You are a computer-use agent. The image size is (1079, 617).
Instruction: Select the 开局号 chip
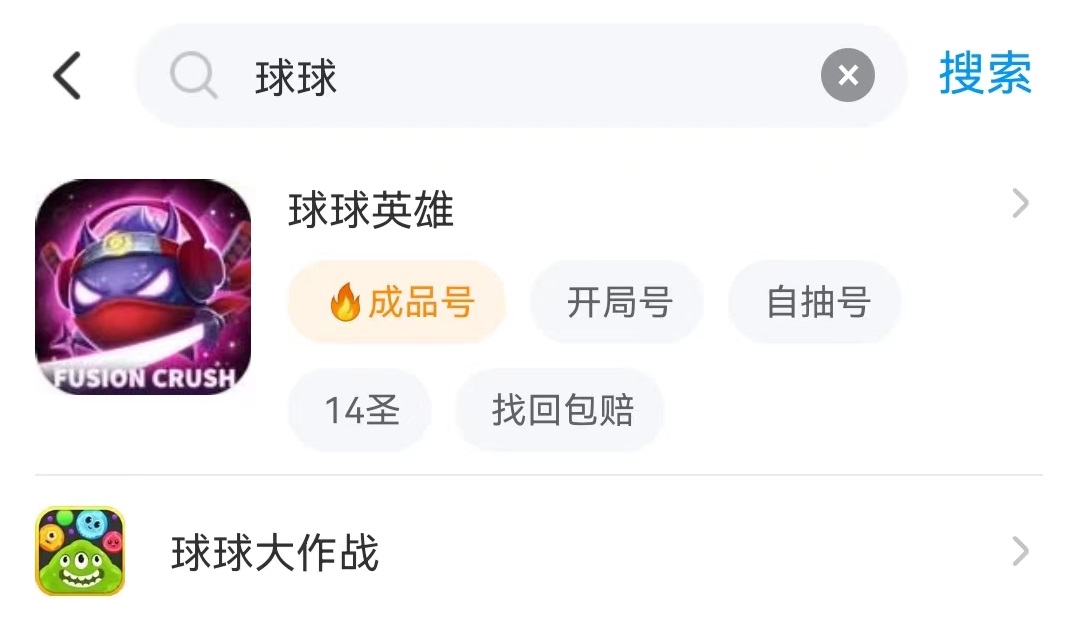tap(618, 302)
